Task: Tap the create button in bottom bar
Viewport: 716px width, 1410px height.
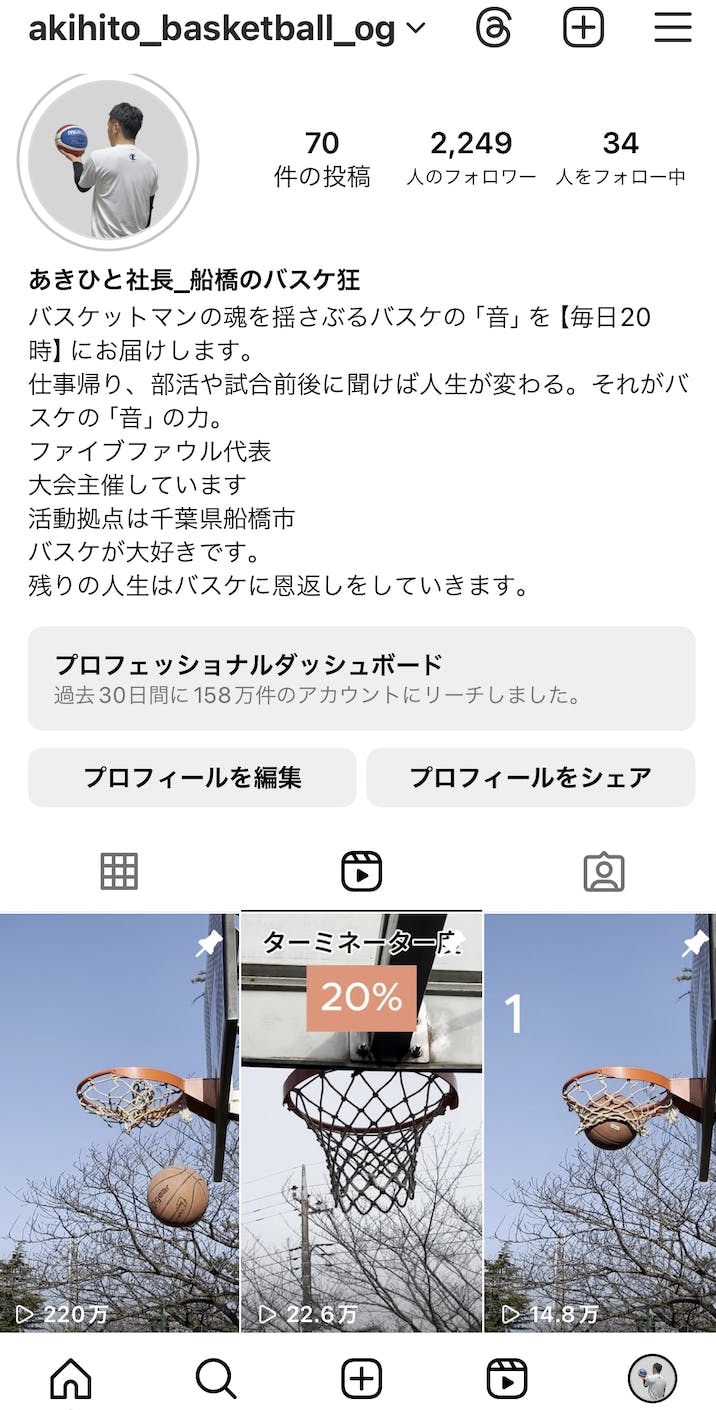Action: (x=361, y=1380)
